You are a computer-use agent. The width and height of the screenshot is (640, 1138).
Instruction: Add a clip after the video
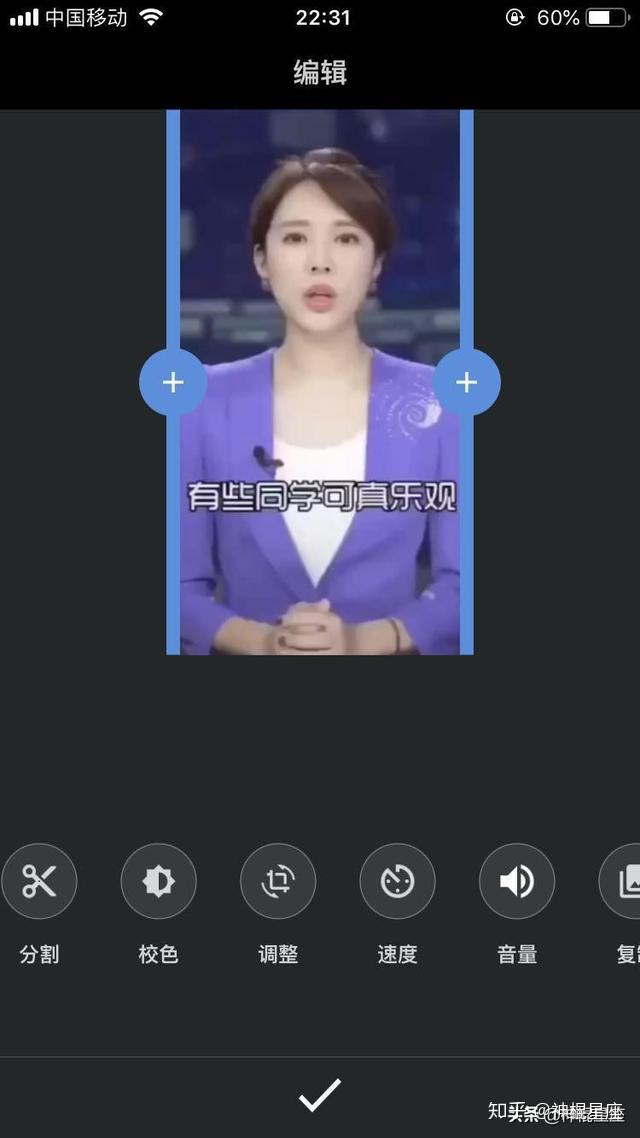[x=466, y=382]
